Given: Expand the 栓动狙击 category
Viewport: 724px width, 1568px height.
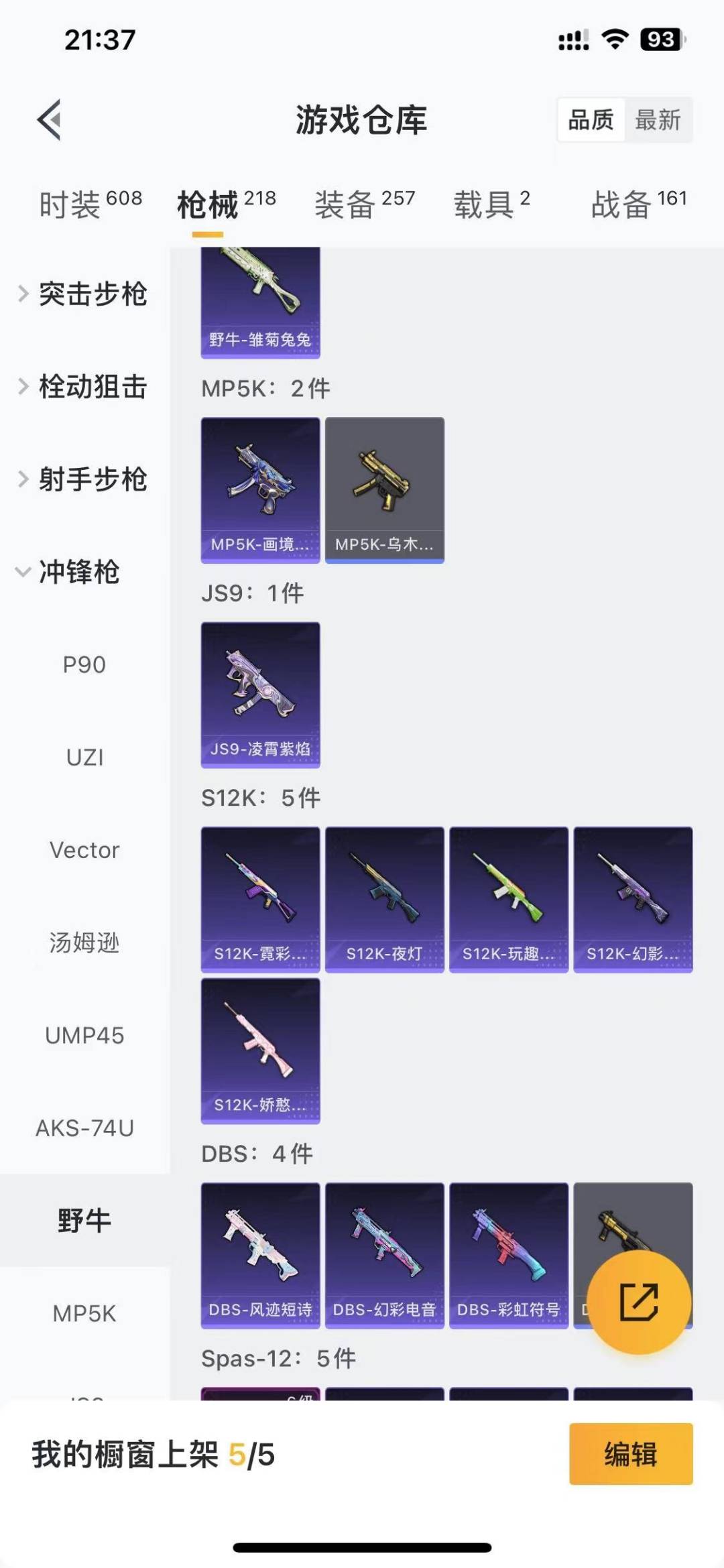Looking at the screenshot, I should pyautogui.click(x=83, y=387).
